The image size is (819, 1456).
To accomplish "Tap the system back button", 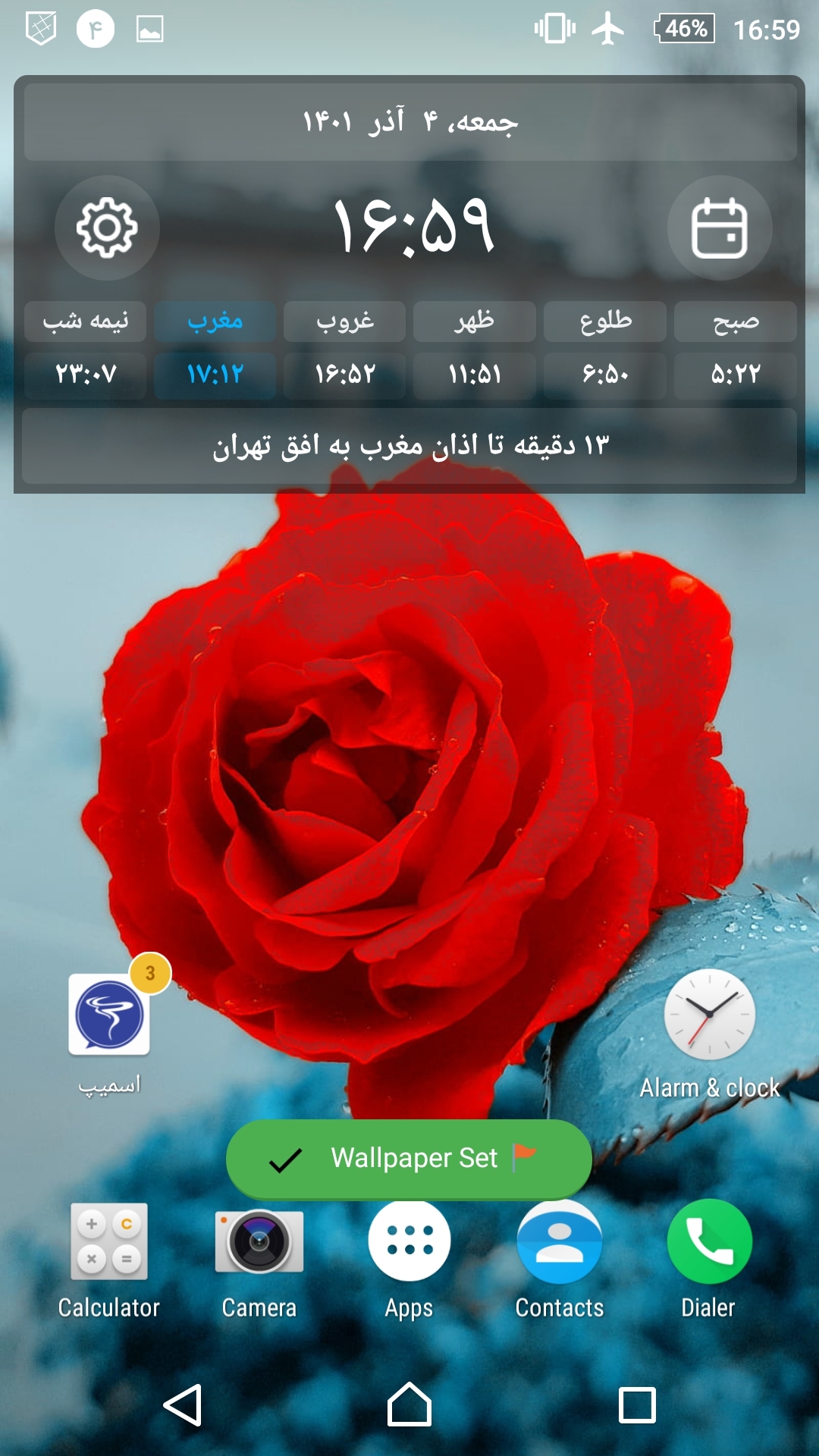I will (183, 1405).
